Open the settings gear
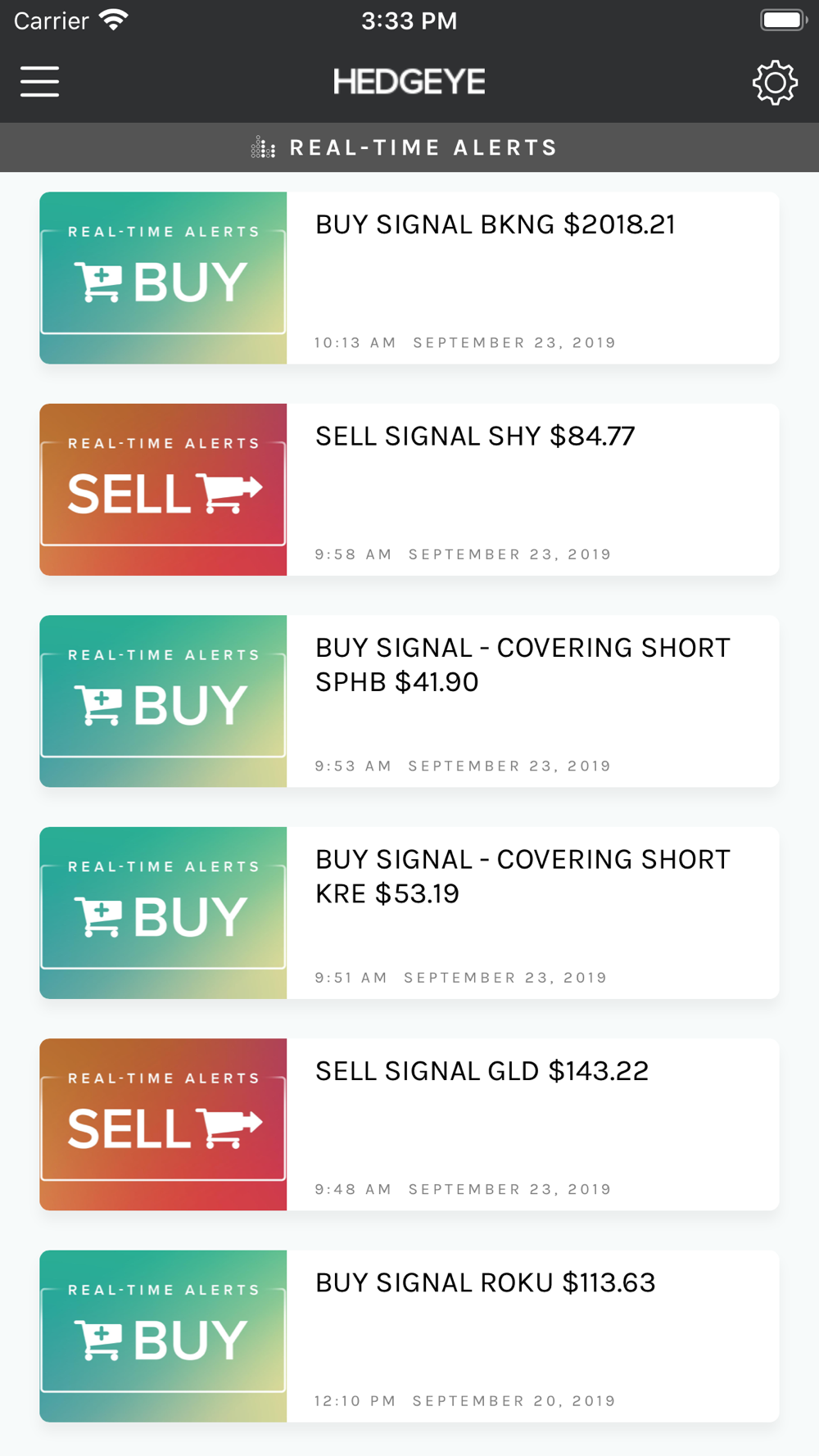This screenshot has height=1456, width=819. coord(775,82)
